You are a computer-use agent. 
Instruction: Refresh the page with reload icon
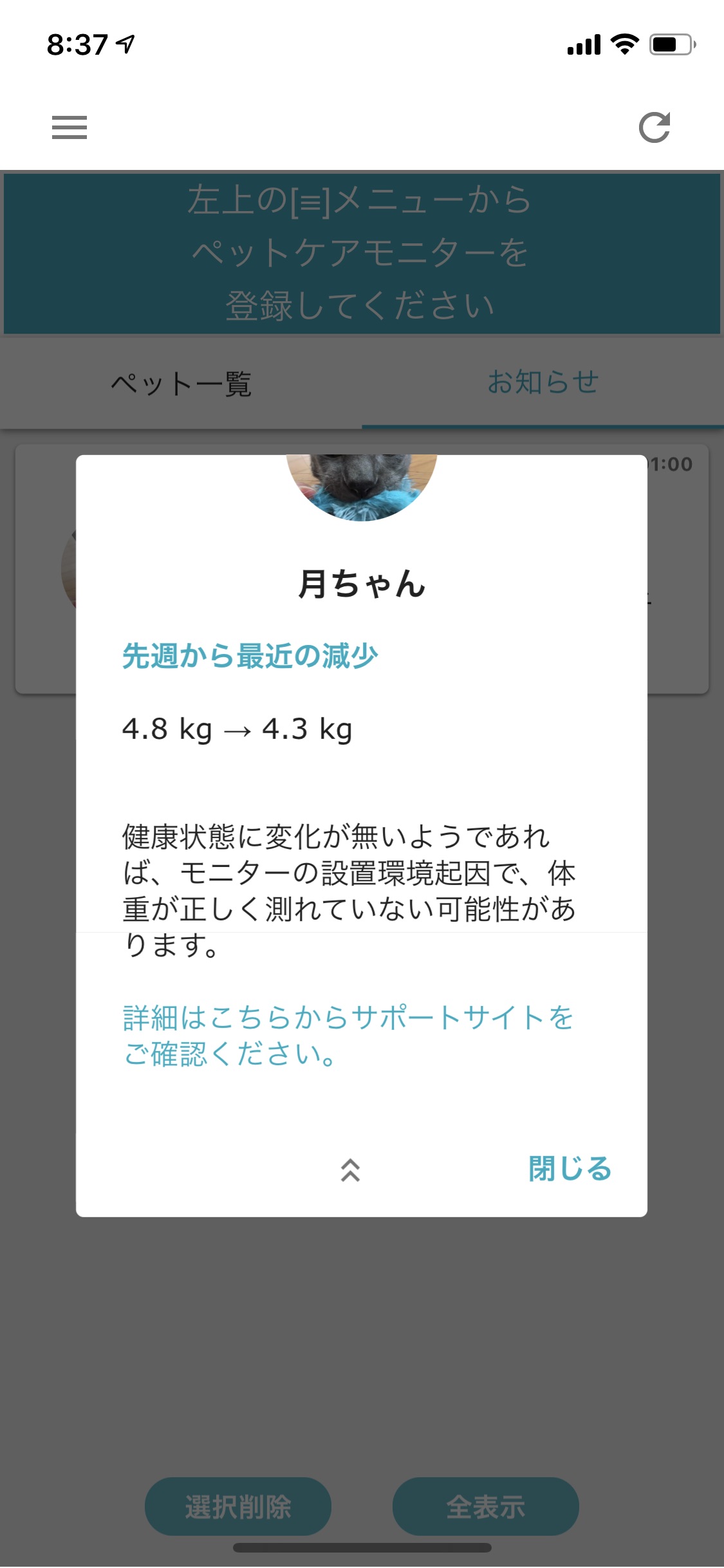654,127
